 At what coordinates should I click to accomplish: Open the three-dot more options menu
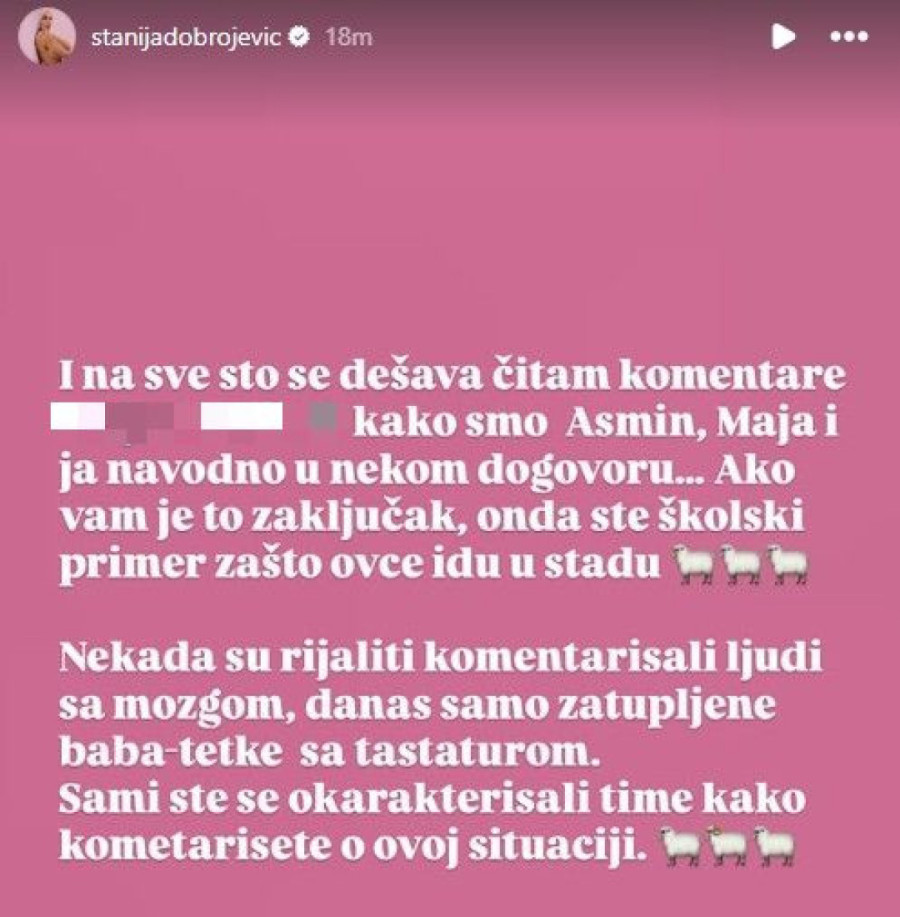pos(849,38)
